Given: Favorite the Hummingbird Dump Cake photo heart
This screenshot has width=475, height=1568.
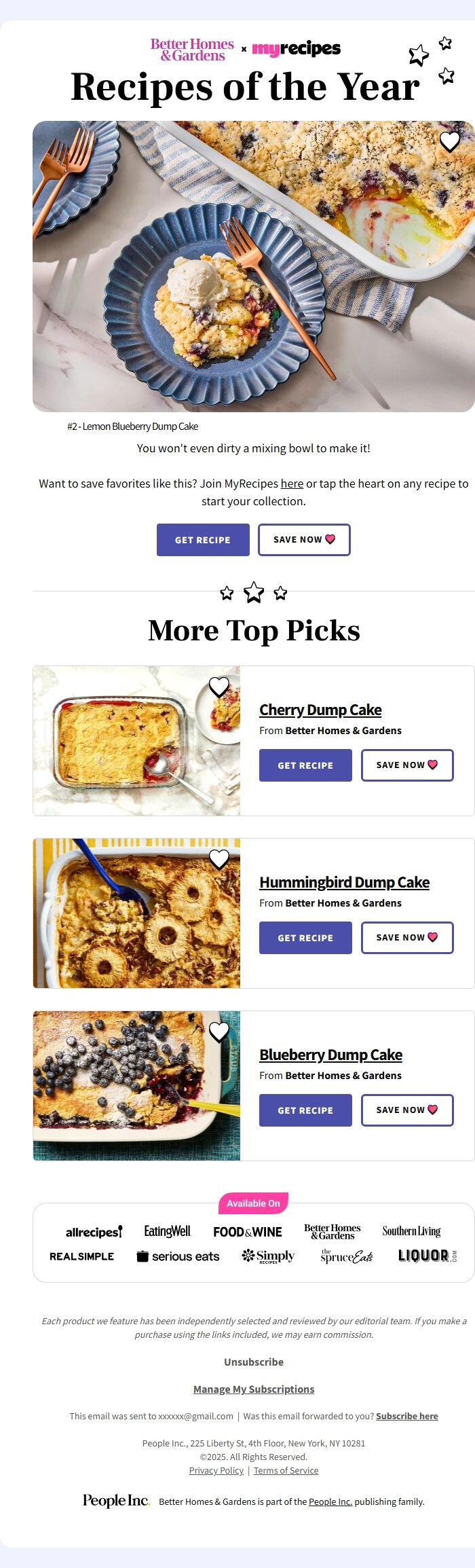Looking at the screenshot, I should pyautogui.click(x=218, y=859).
